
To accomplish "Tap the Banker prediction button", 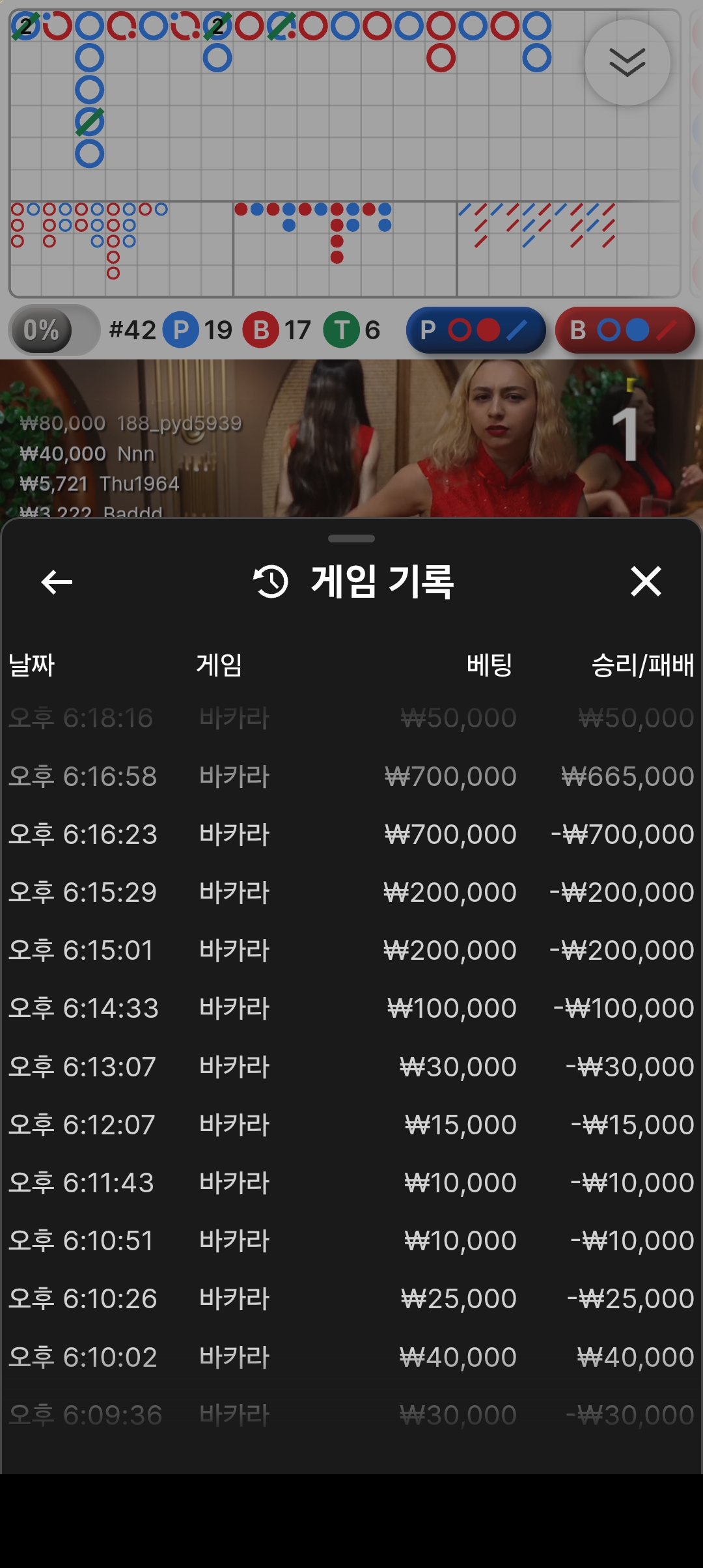I will coord(625,330).
